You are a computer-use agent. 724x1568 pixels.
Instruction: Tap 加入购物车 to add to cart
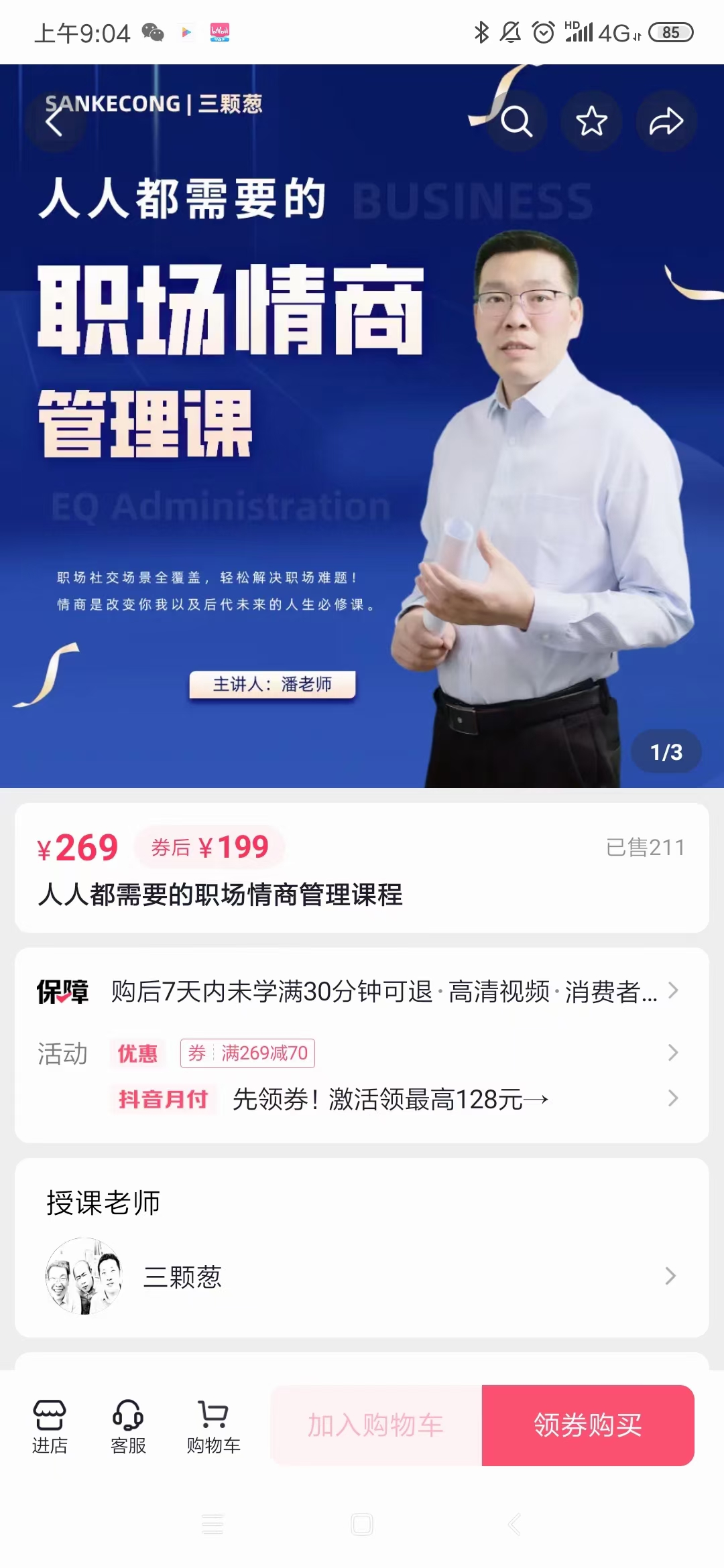tap(376, 1425)
